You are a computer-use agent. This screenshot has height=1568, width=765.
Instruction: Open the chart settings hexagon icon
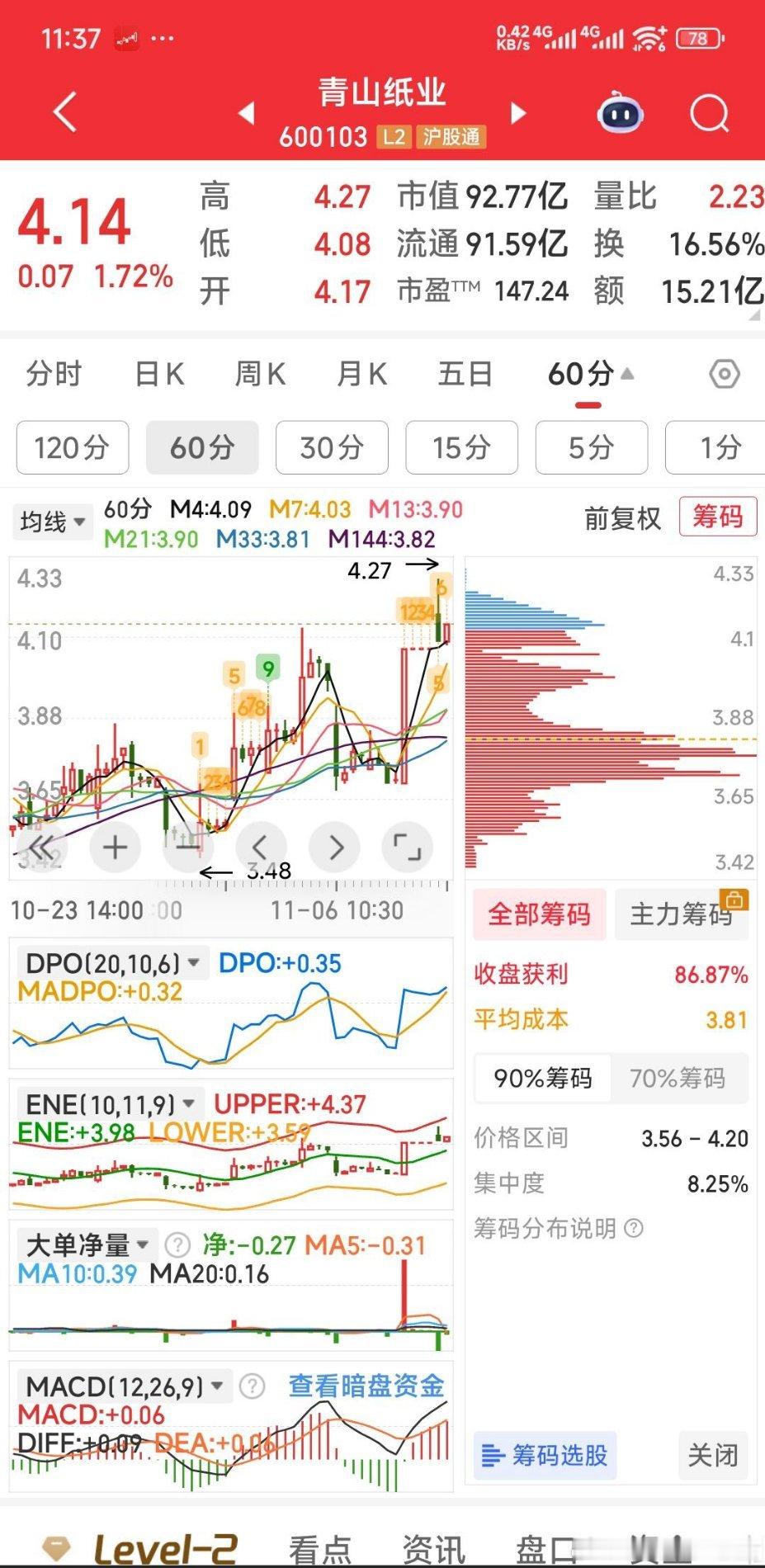pos(725,374)
